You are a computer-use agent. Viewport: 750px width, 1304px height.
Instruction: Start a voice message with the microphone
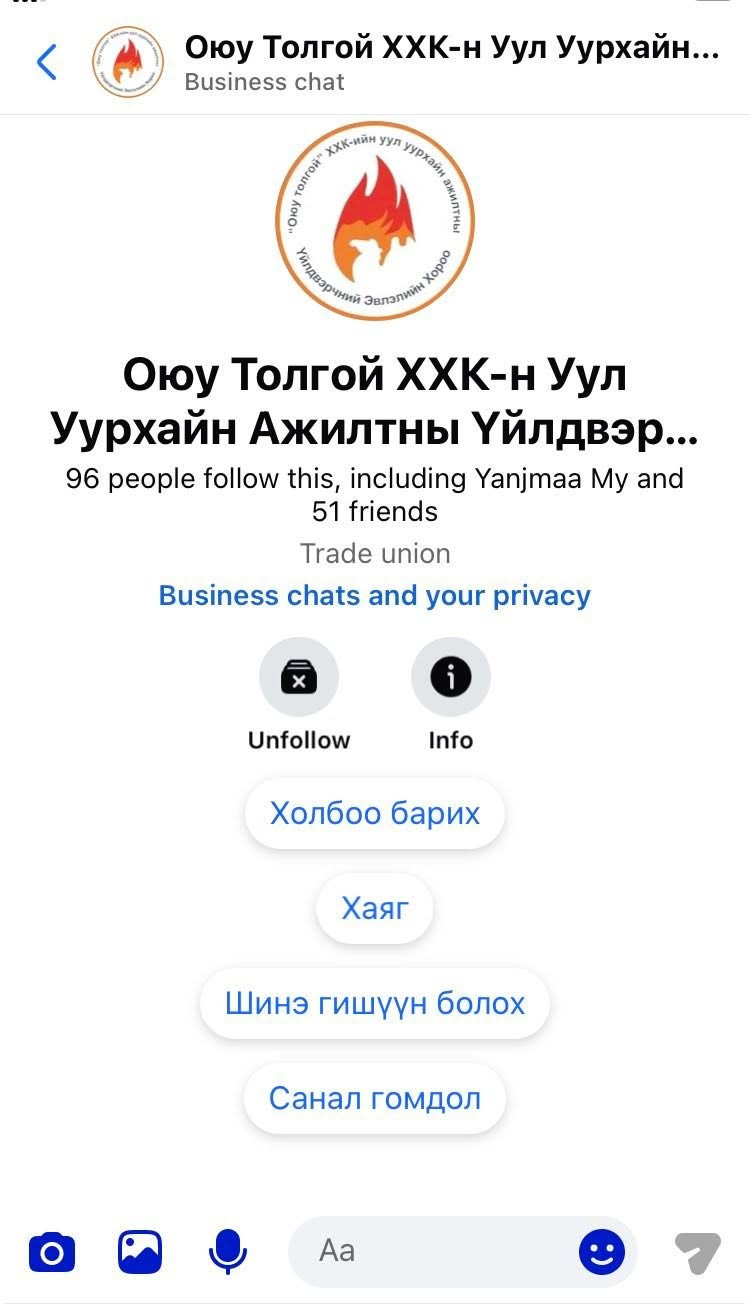pyautogui.click(x=228, y=1252)
